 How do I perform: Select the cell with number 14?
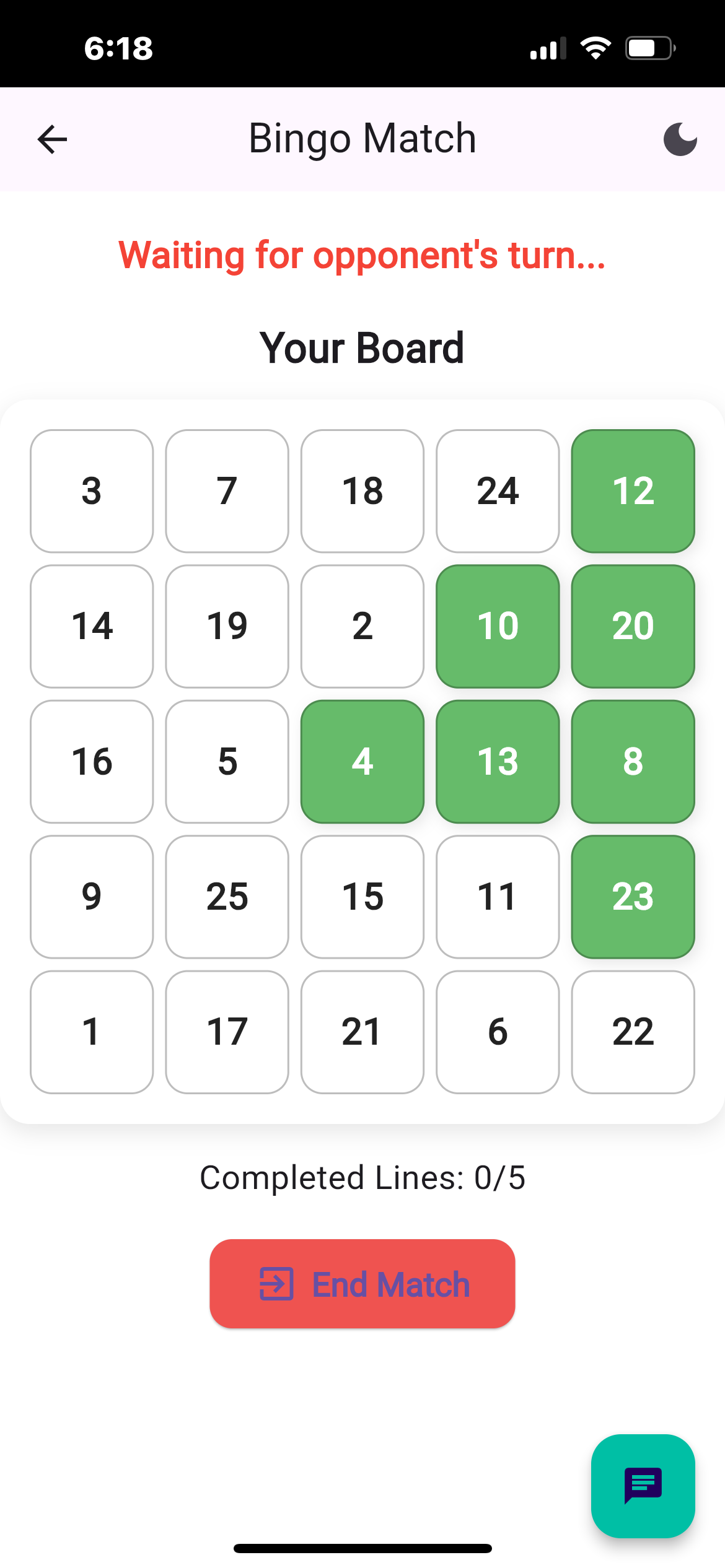pyautogui.click(x=92, y=626)
